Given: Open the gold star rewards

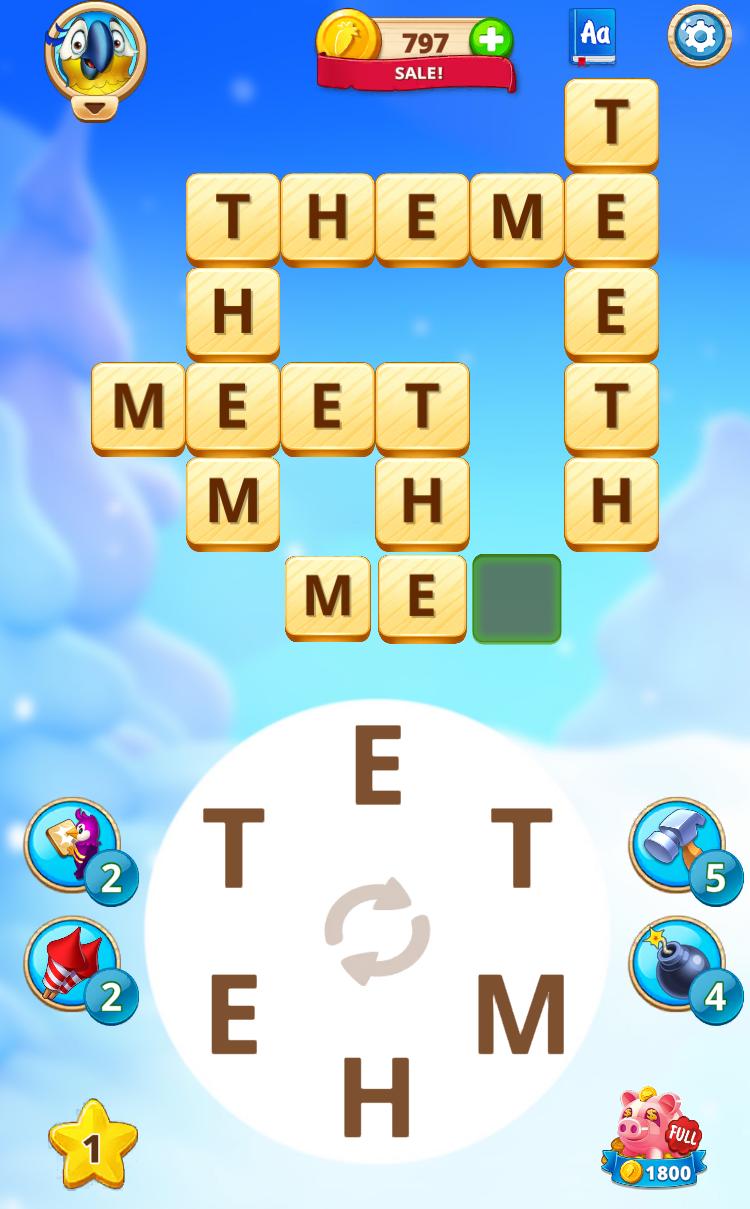Looking at the screenshot, I should point(92,1146).
